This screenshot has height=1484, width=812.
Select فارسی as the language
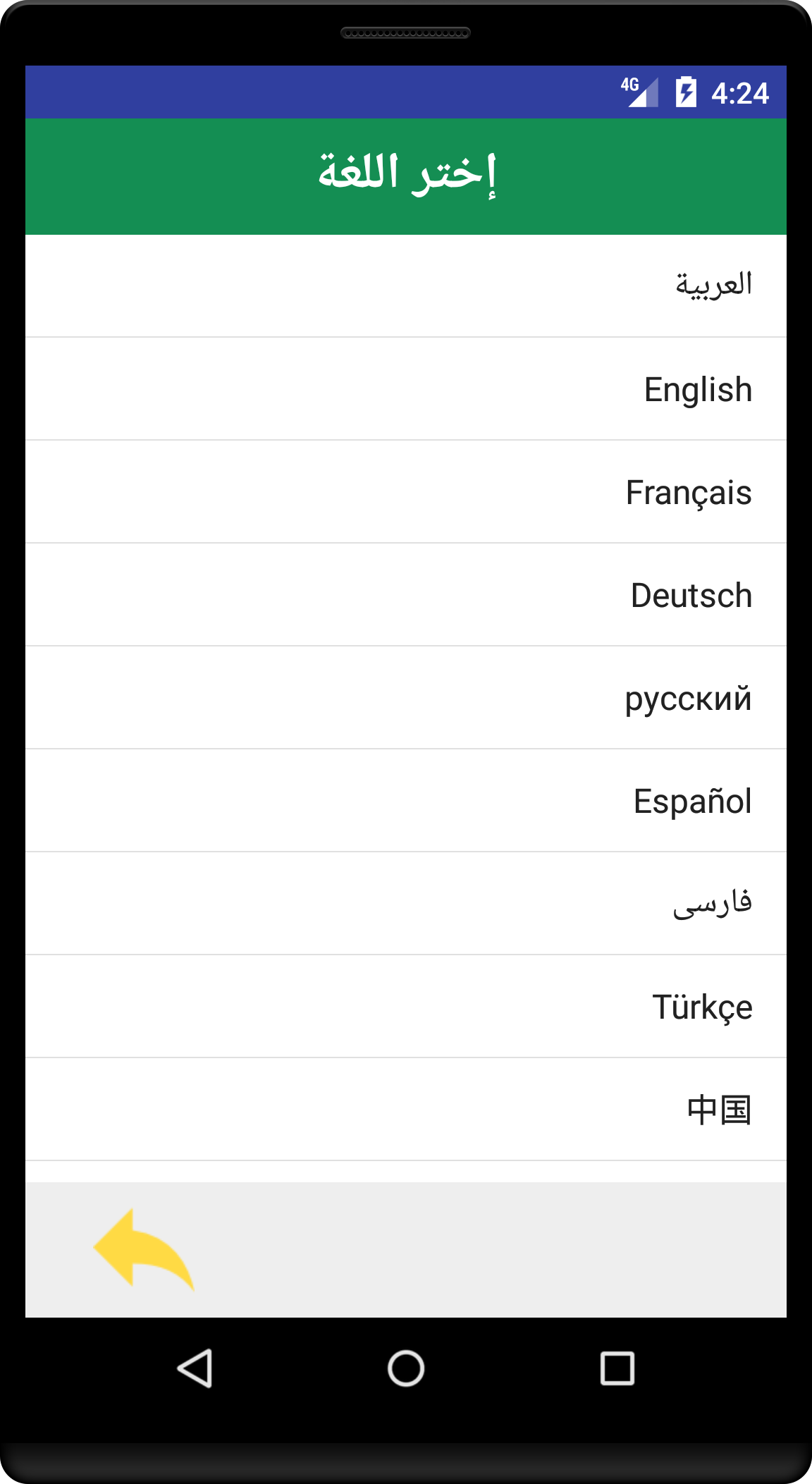pyautogui.click(x=712, y=904)
